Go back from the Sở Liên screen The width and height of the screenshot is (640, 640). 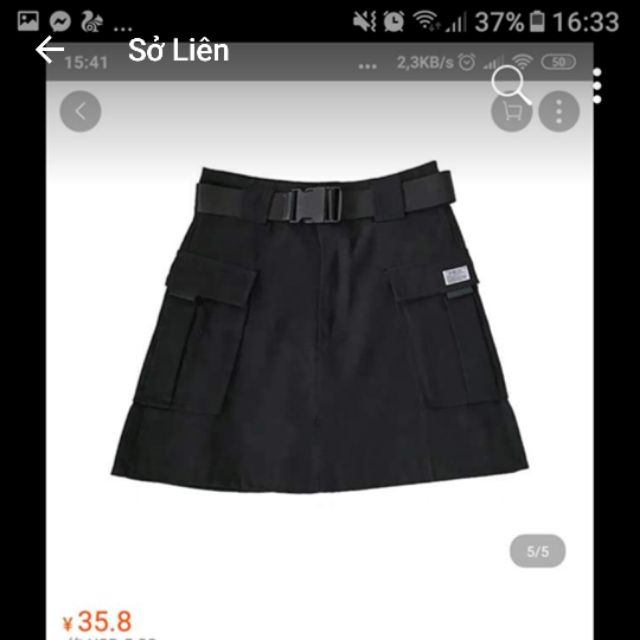pos(49,50)
